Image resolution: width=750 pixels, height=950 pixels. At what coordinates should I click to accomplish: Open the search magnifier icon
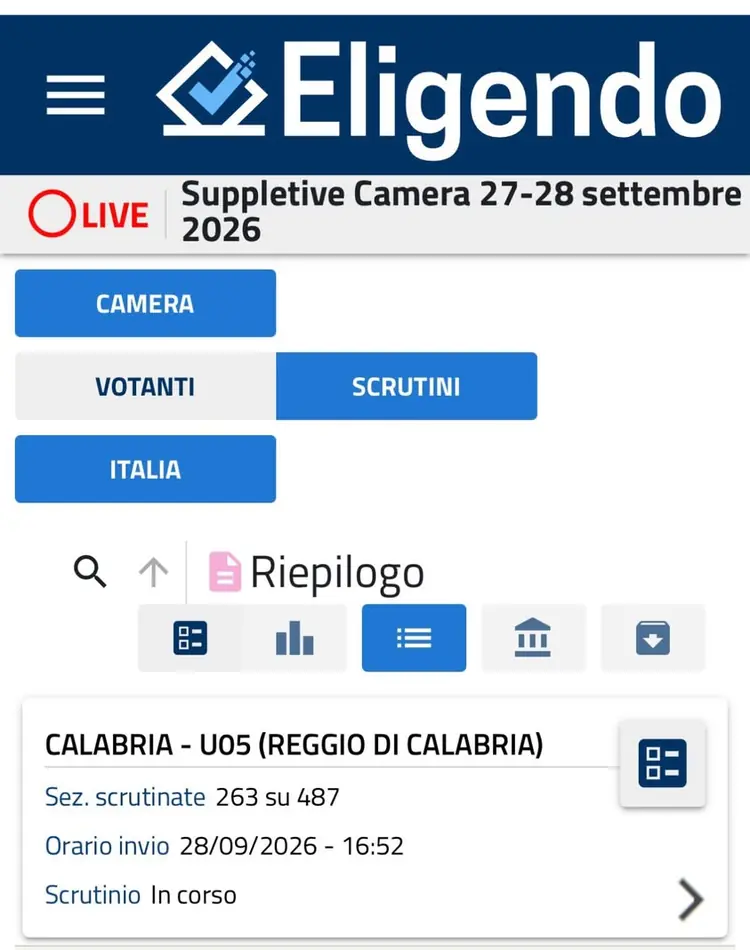[90, 572]
